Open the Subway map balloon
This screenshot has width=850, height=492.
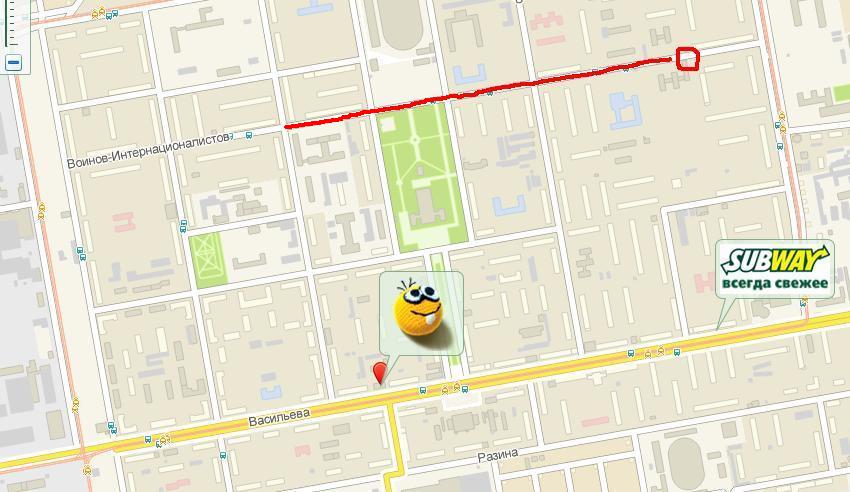click(x=776, y=269)
